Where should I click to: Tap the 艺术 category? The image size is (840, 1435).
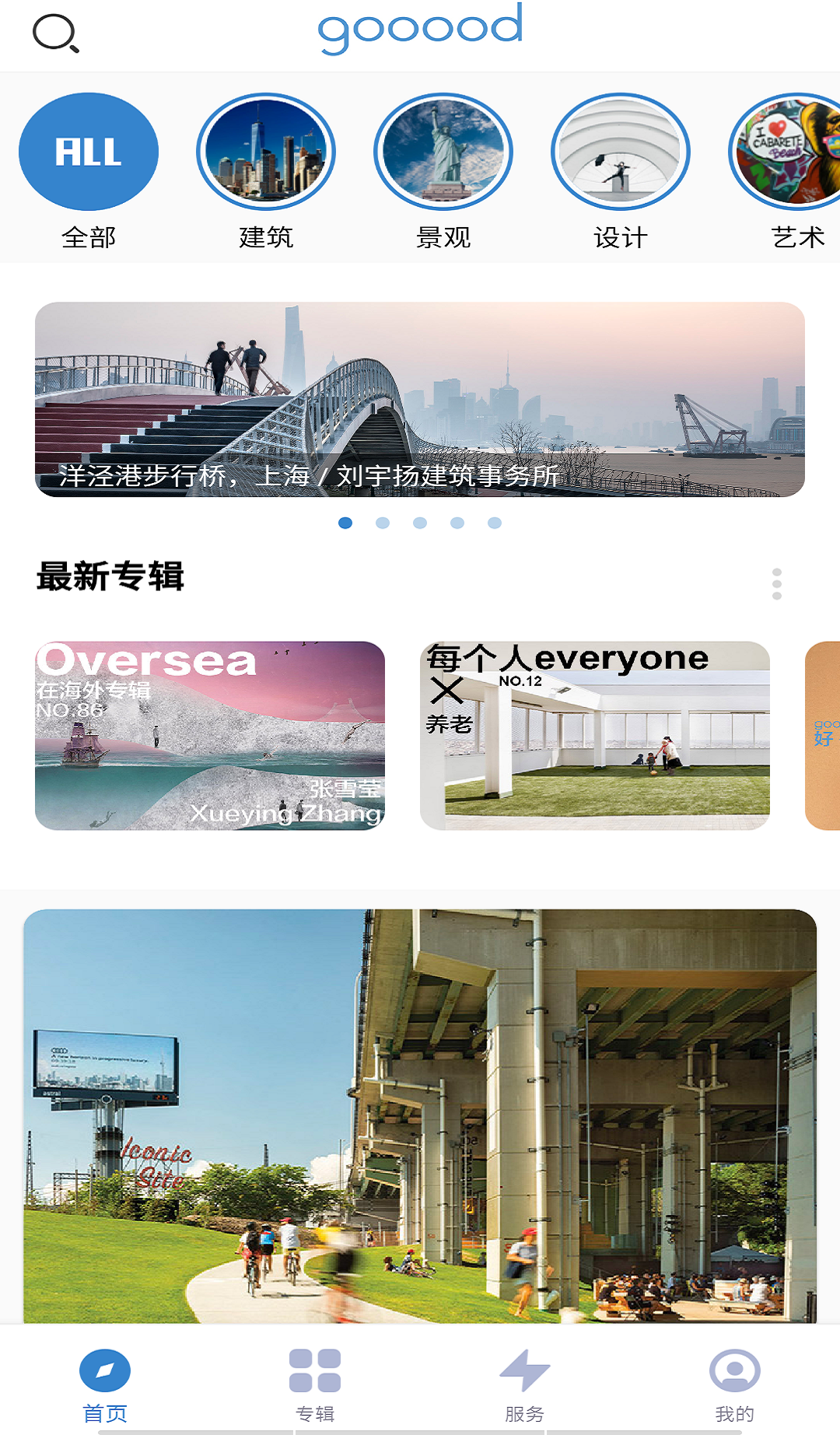point(787,152)
